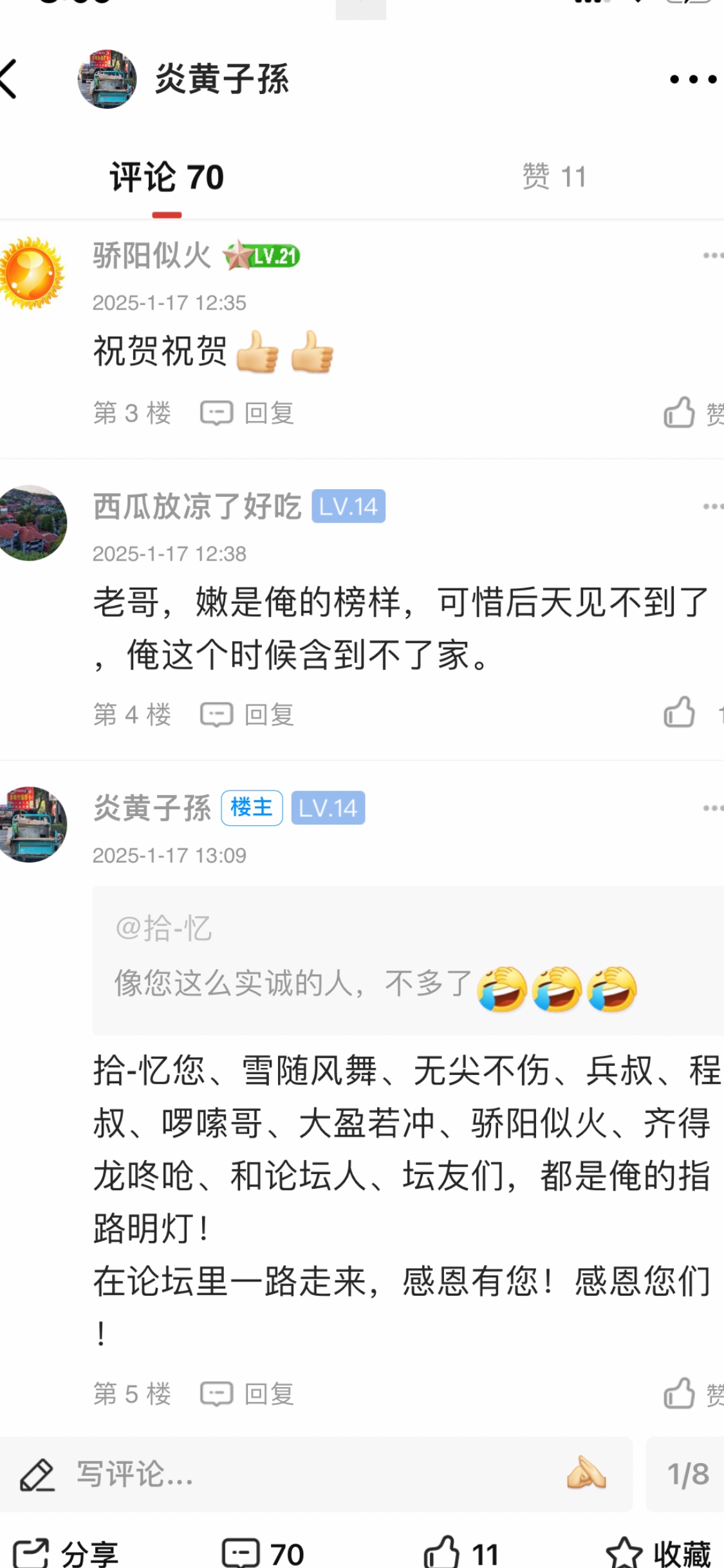Open the overflow menu in the header
724x1568 pixels.
[692, 79]
